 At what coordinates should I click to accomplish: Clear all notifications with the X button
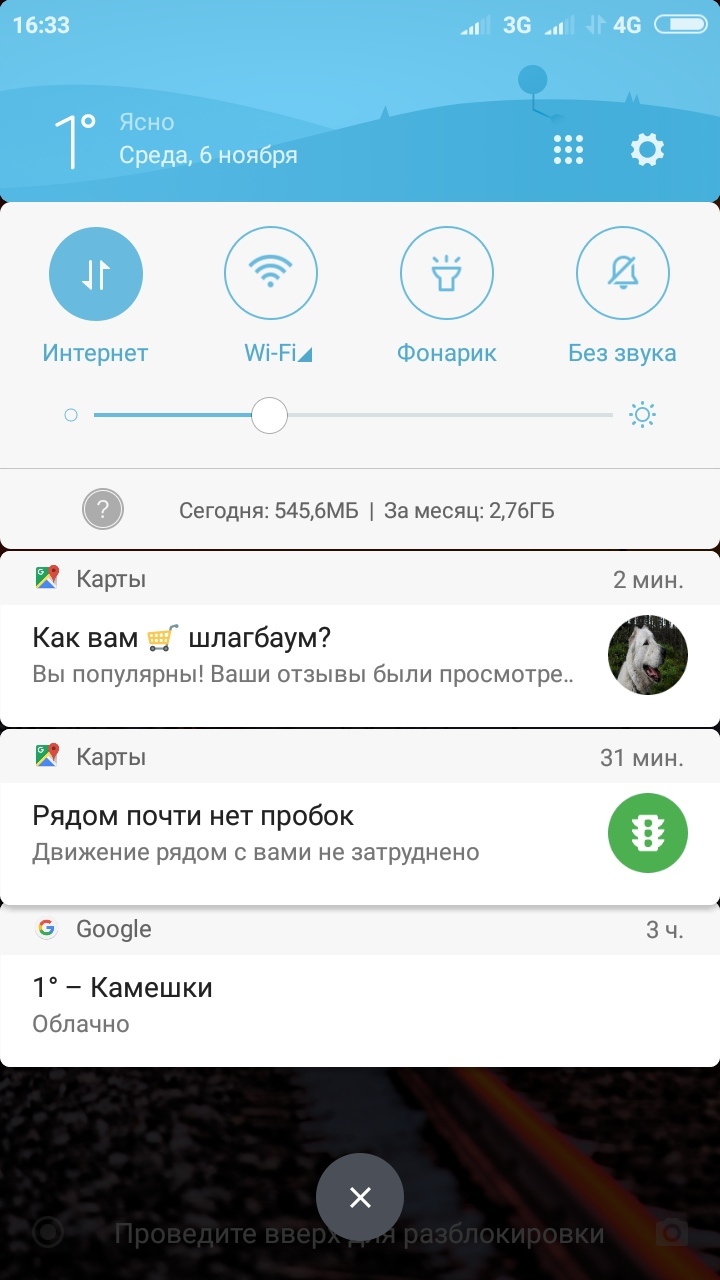[x=360, y=1197]
